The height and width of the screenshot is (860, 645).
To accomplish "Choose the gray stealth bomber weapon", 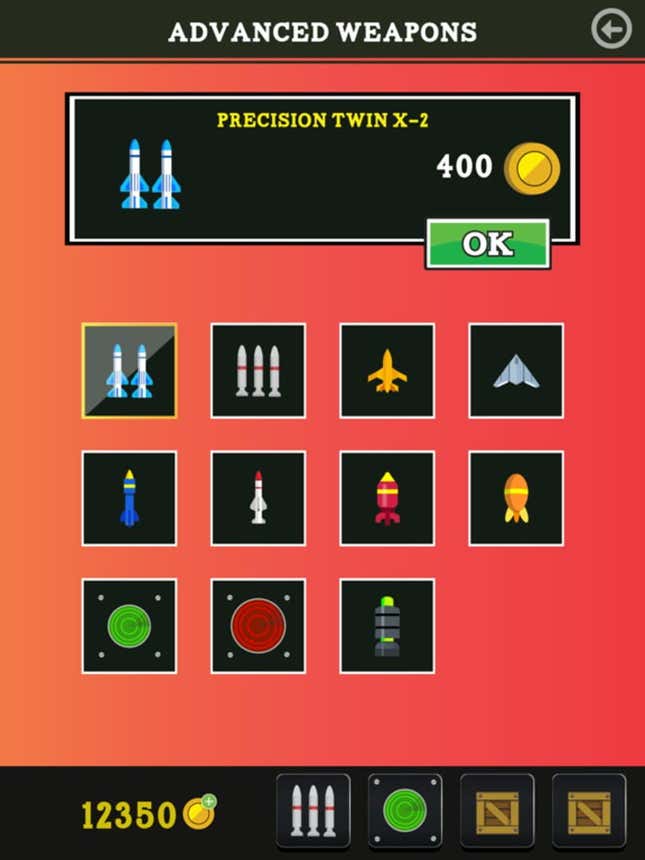I will (x=516, y=371).
